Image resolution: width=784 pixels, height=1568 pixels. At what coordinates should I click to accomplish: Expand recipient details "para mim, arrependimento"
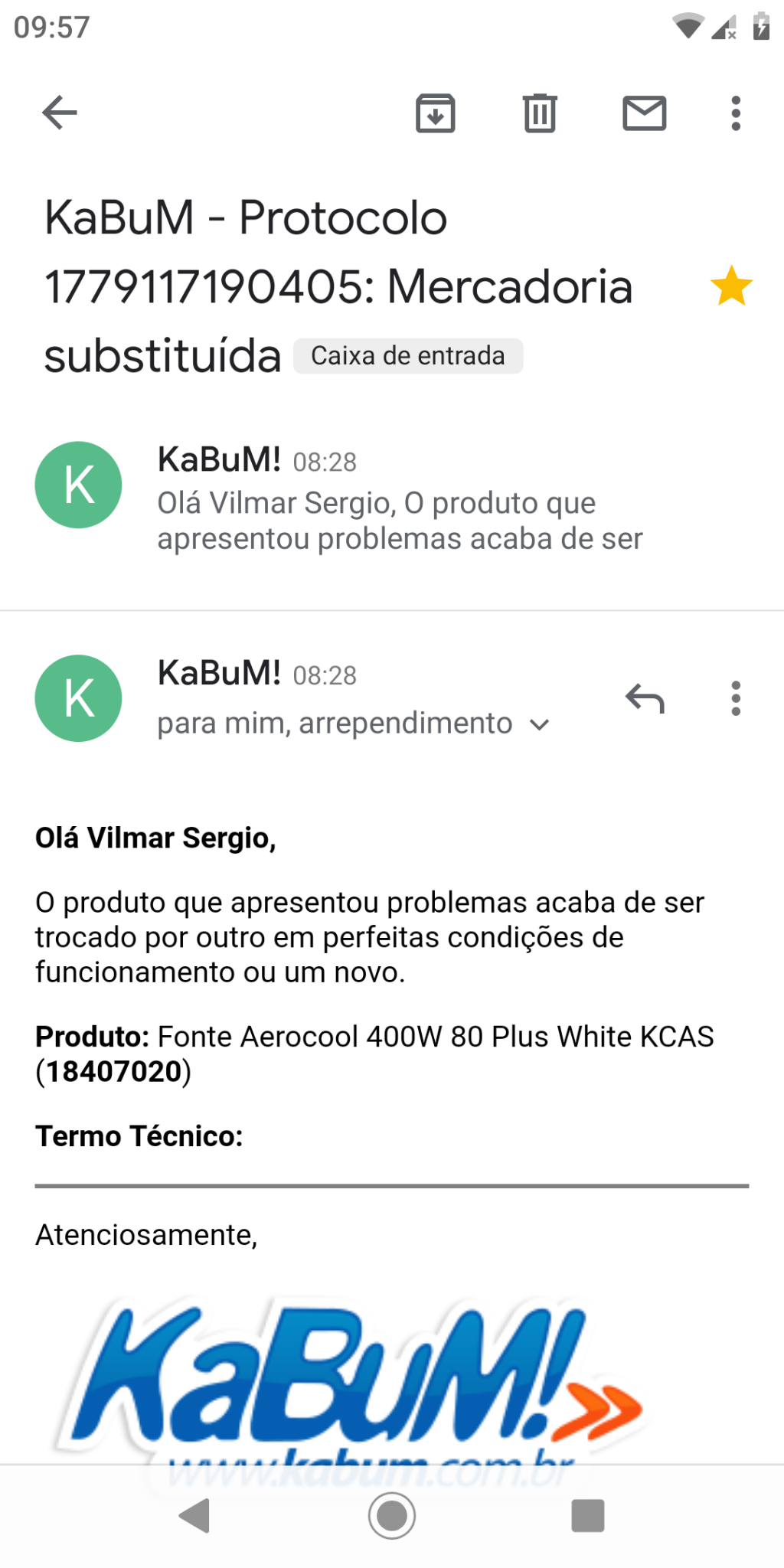coord(353,723)
